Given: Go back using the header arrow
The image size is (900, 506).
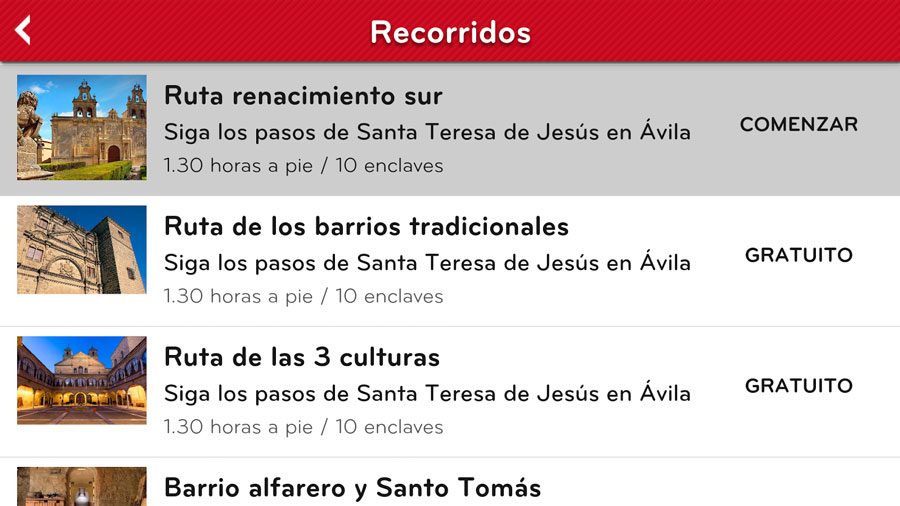Looking at the screenshot, I should click(24, 31).
